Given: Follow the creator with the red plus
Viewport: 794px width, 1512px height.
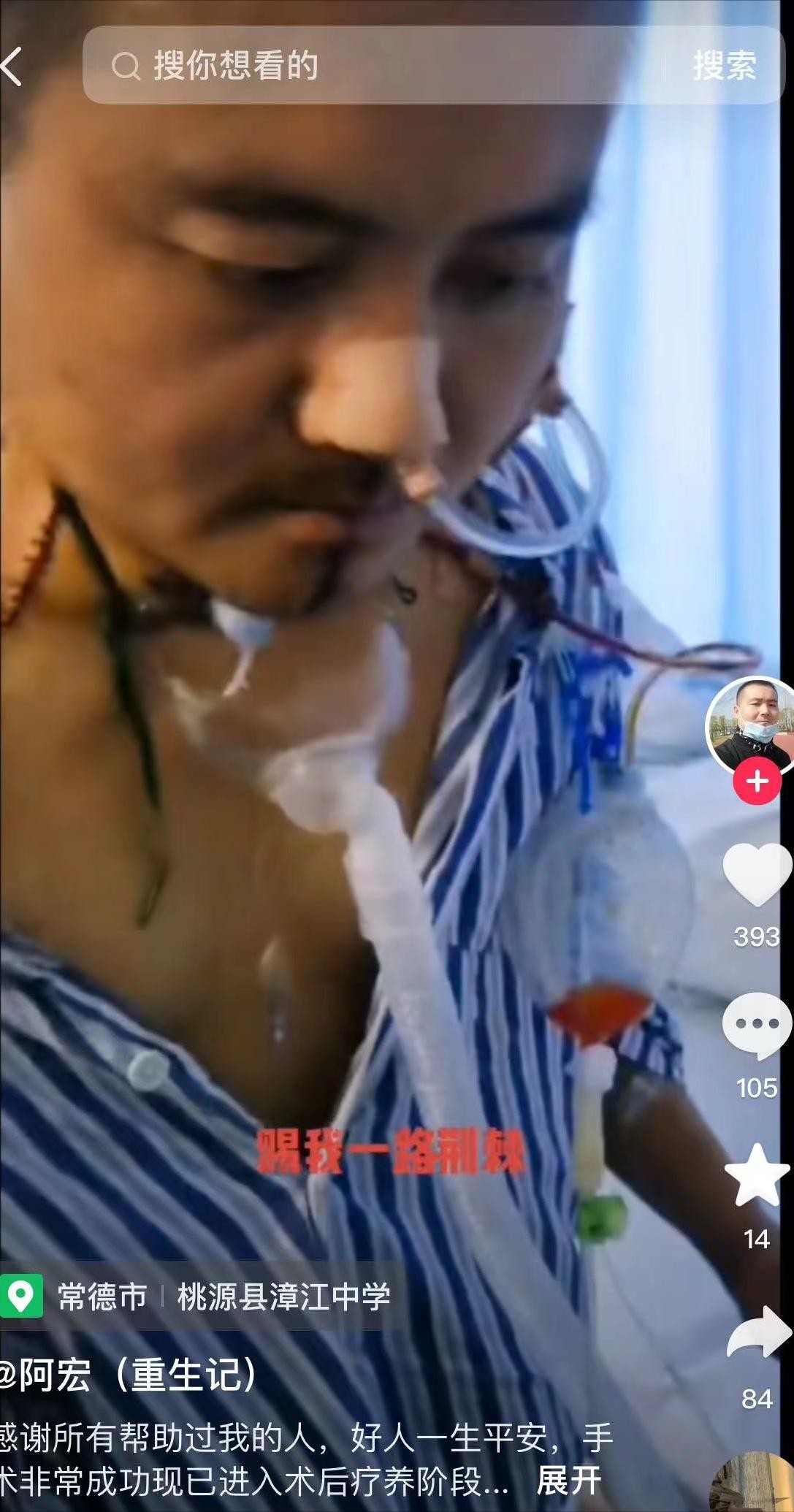Looking at the screenshot, I should point(757,782).
